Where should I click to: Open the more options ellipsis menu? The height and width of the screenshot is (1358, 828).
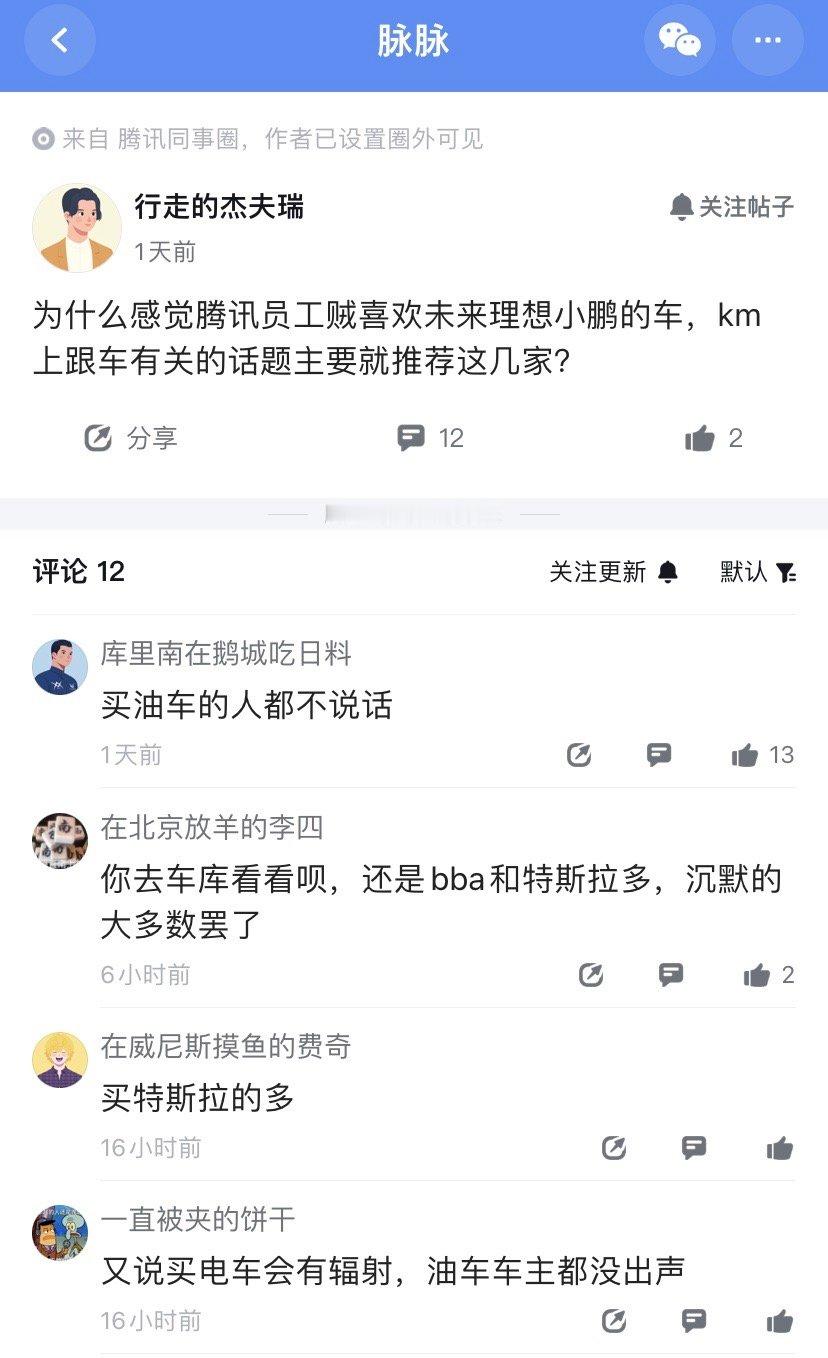pos(767,41)
